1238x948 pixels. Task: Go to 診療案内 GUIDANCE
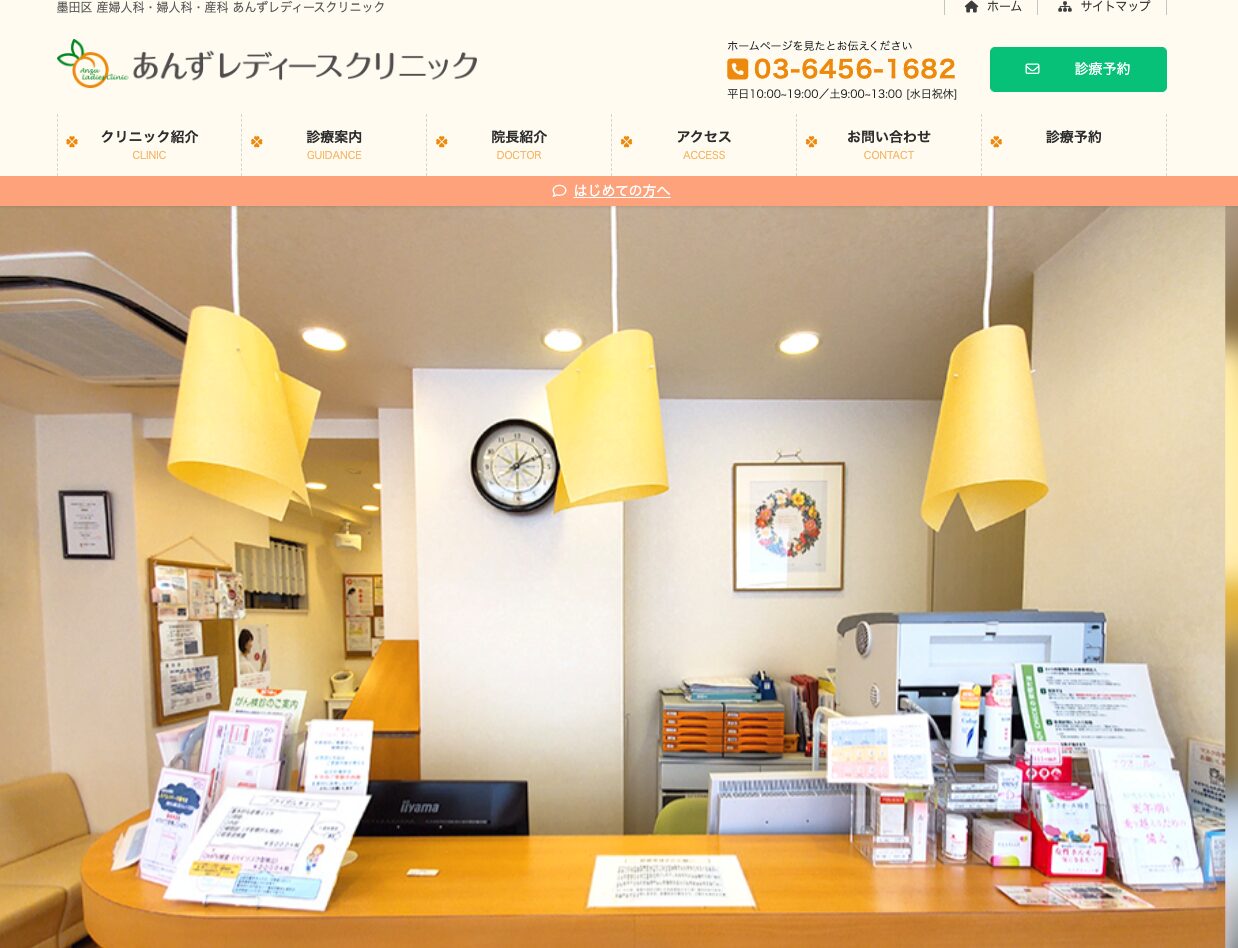334,144
